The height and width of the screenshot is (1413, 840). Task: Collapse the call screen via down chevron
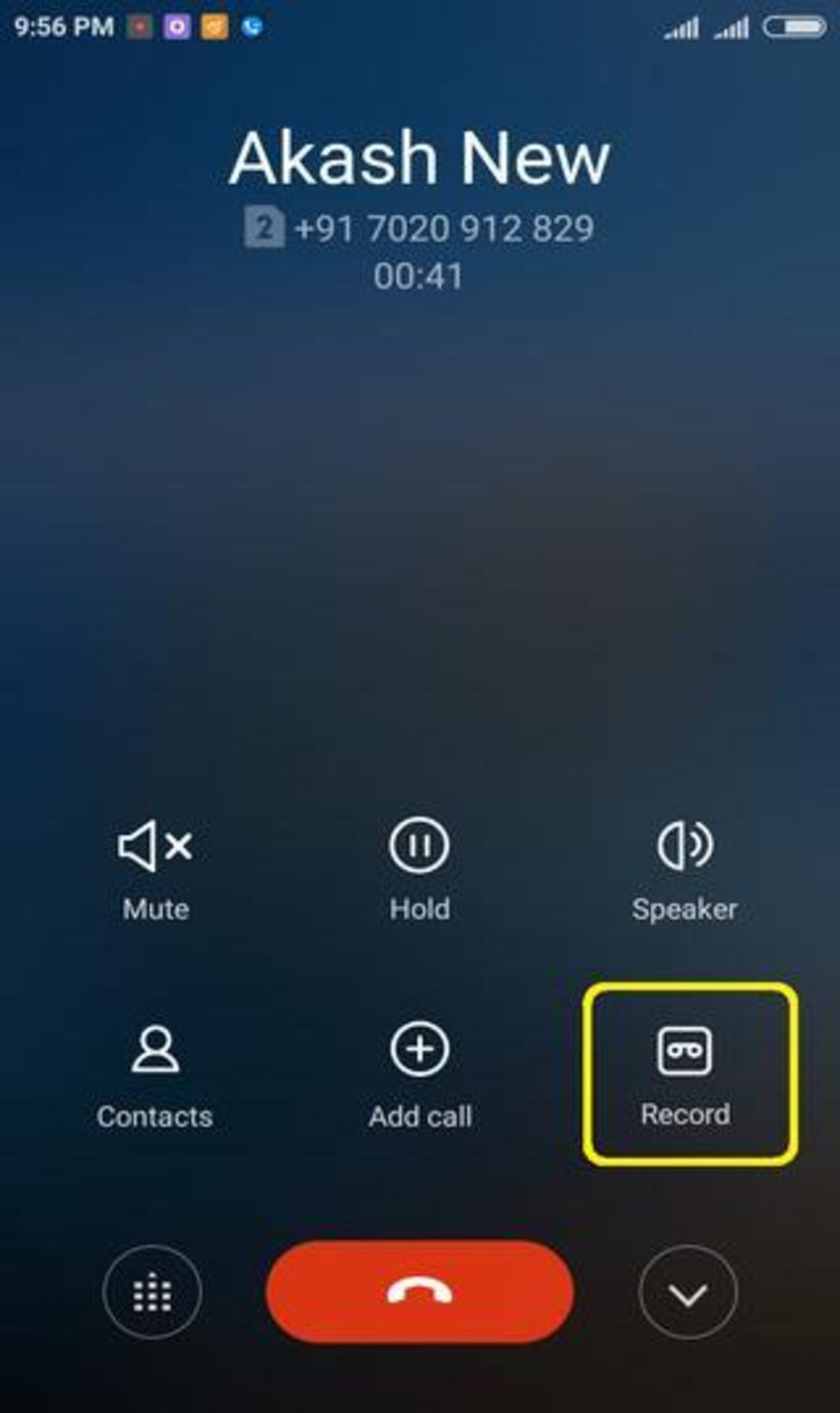pos(687,1292)
